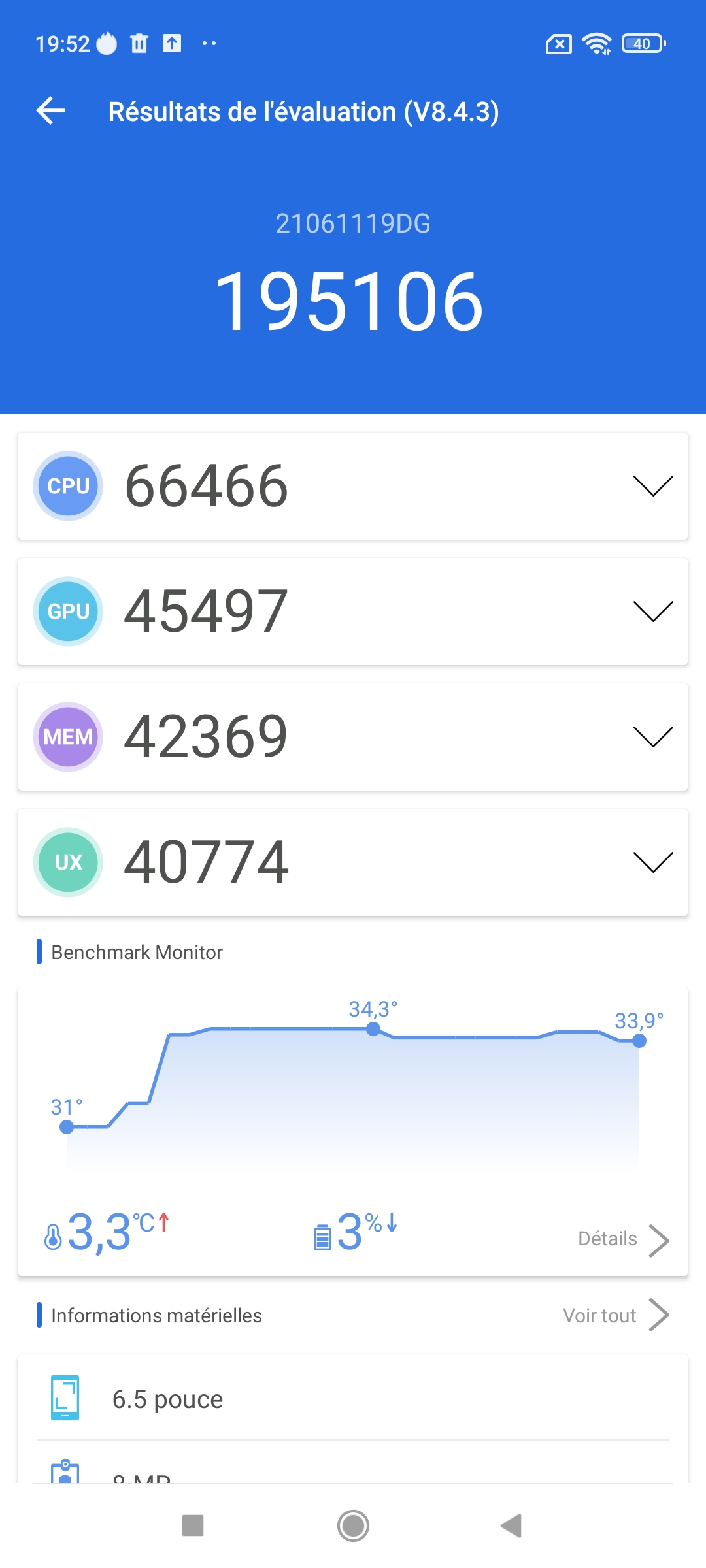
Task: Go back using the top arrow
Action: coord(51,110)
